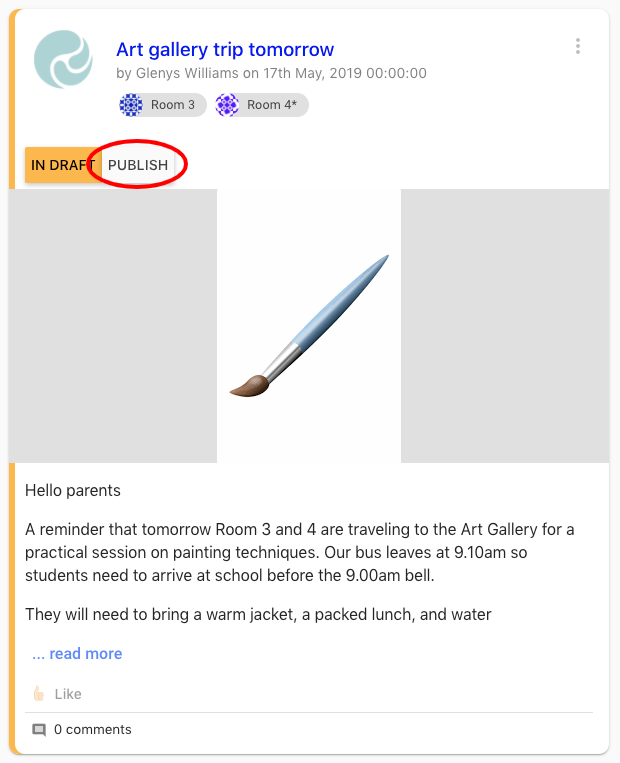This screenshot has width=620, height=763.
Task: Like the art gallery post
Action: pyautogui.click(x=57, y=694)
